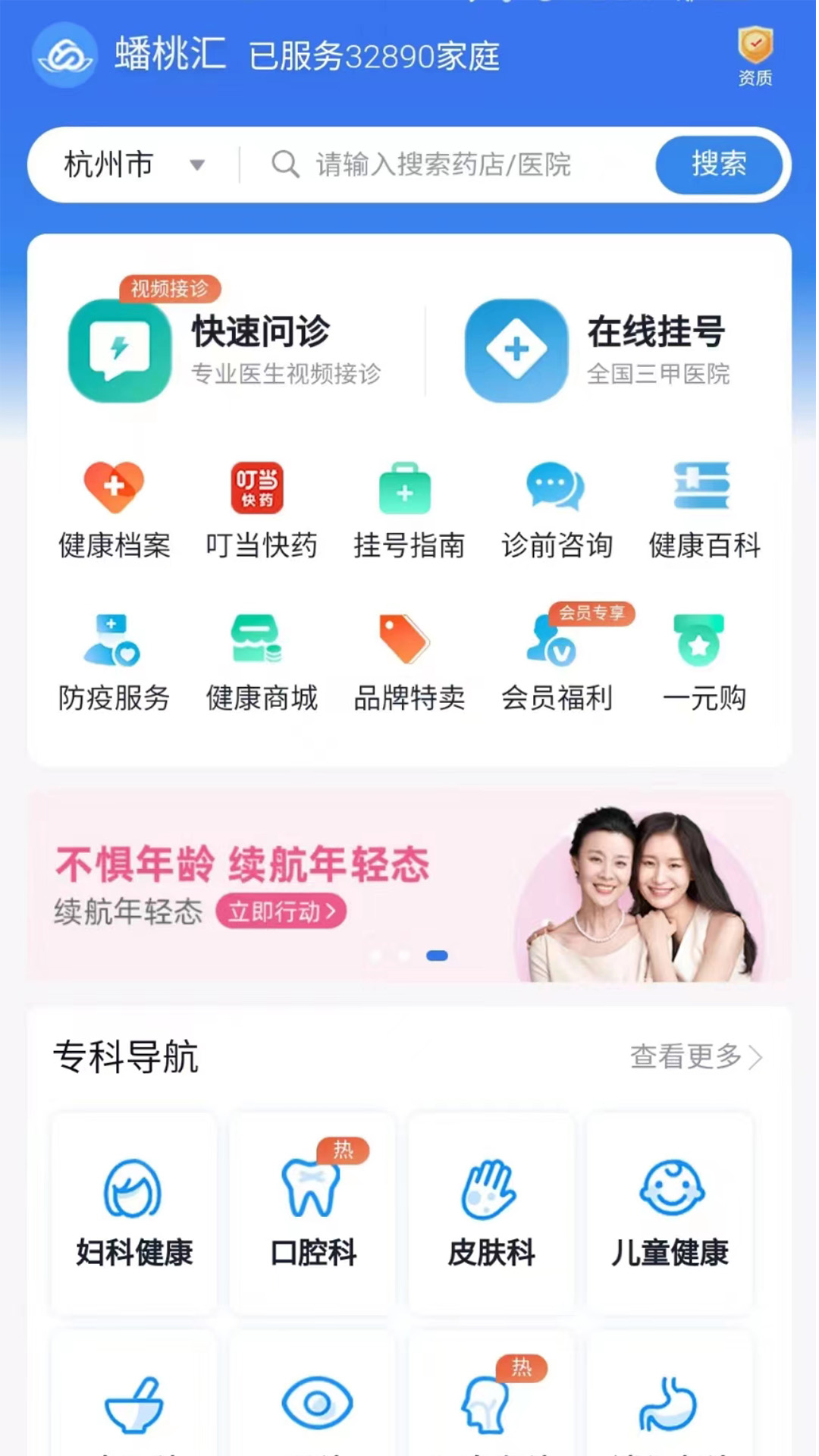
Task: Tap the 立即行动 banner button
Action: [x=281, y=911]
